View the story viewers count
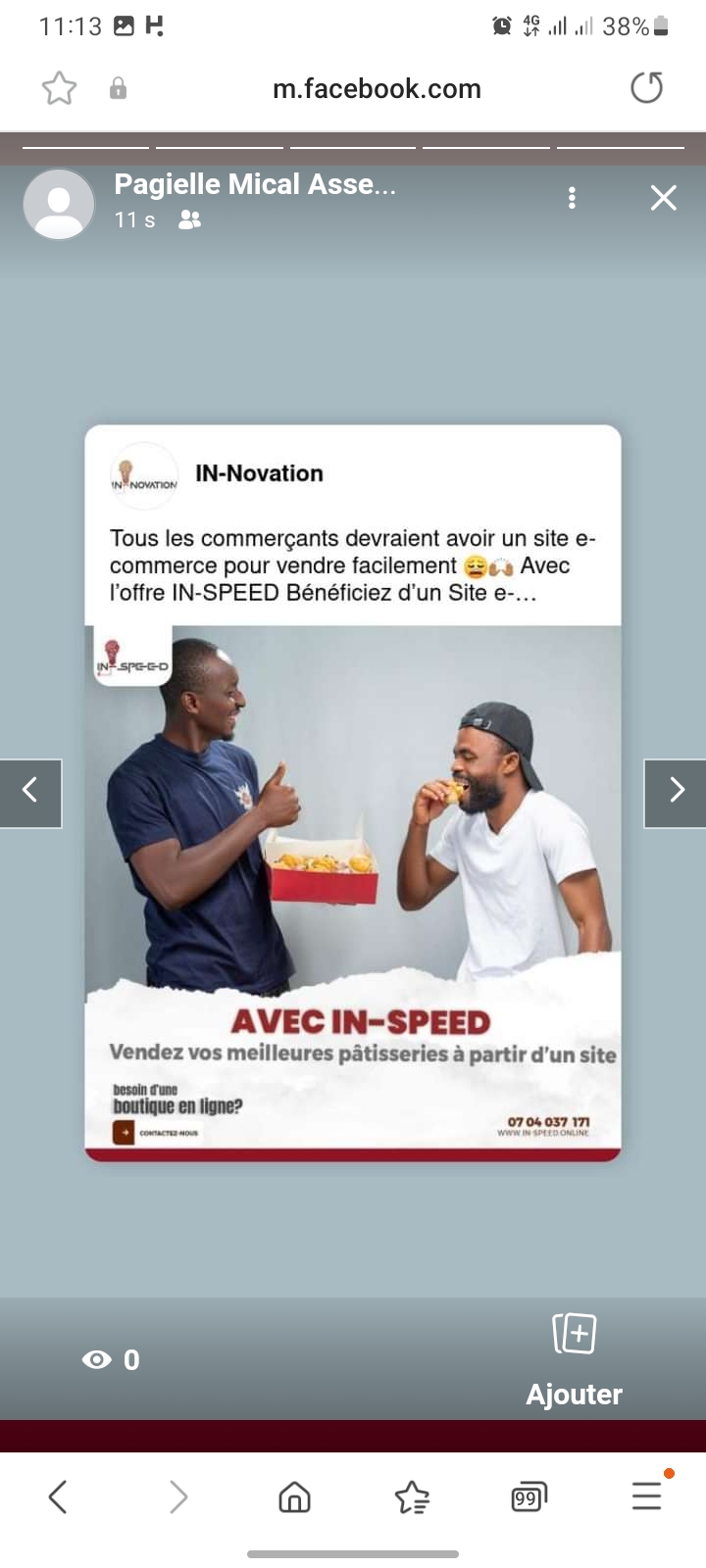The height and width of the screenshot is (1568, 706). click(x=111, y=1360)
